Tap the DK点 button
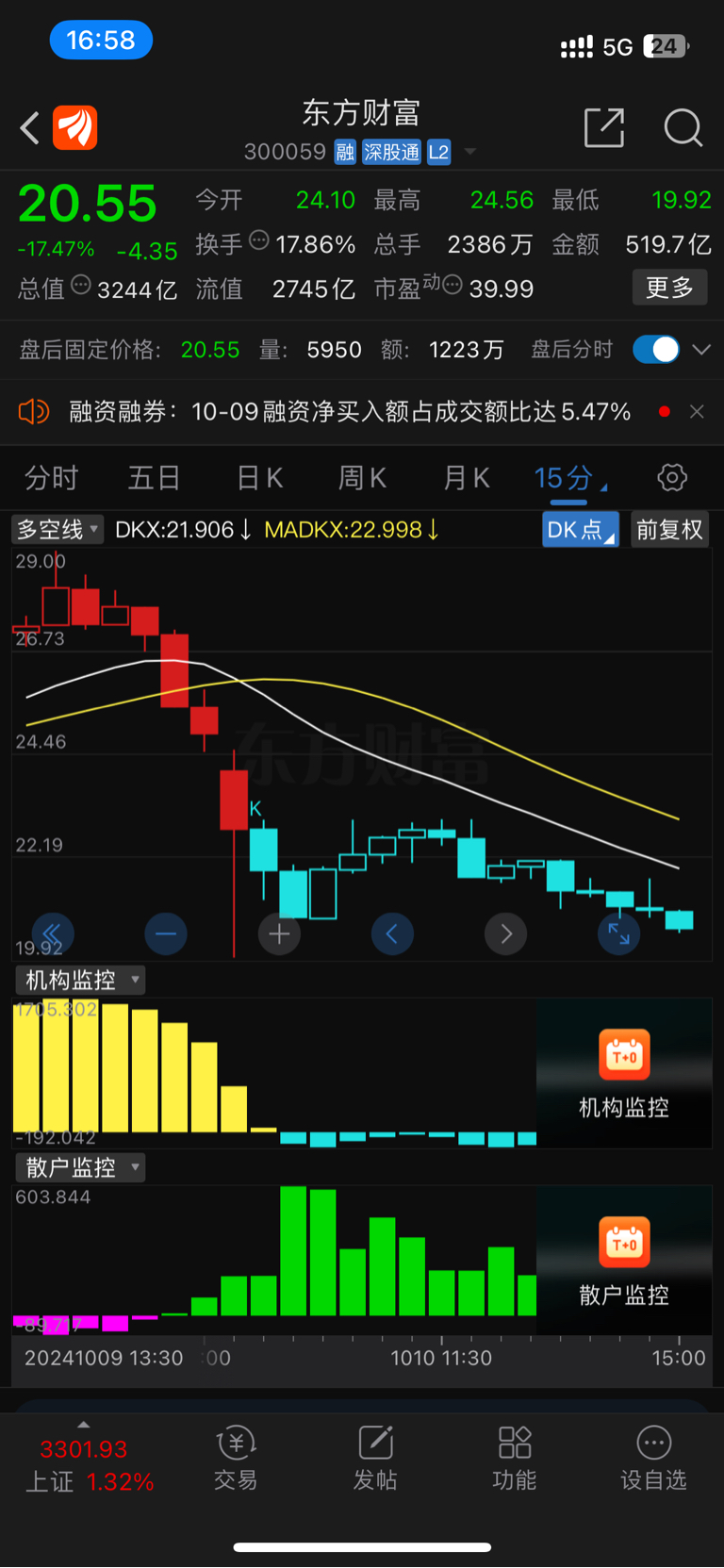Screen dimensions: 724x1568 tap(581, 529)
